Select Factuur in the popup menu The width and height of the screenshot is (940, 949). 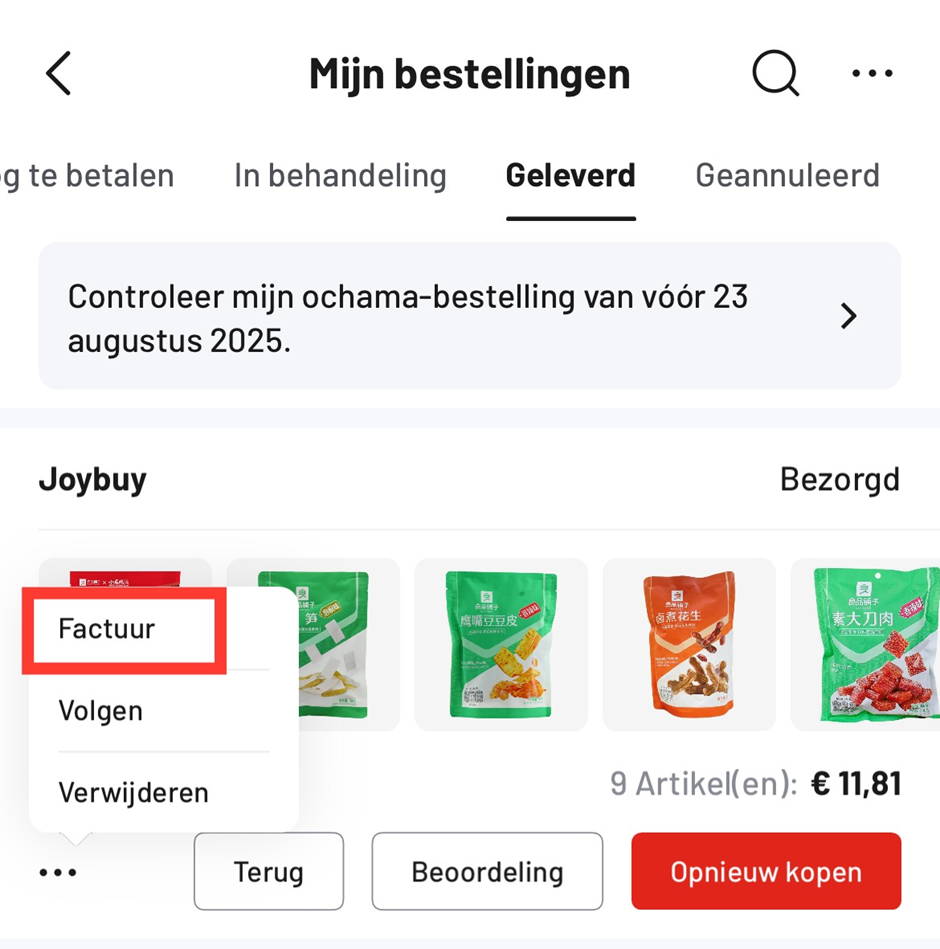click(107, 629)
